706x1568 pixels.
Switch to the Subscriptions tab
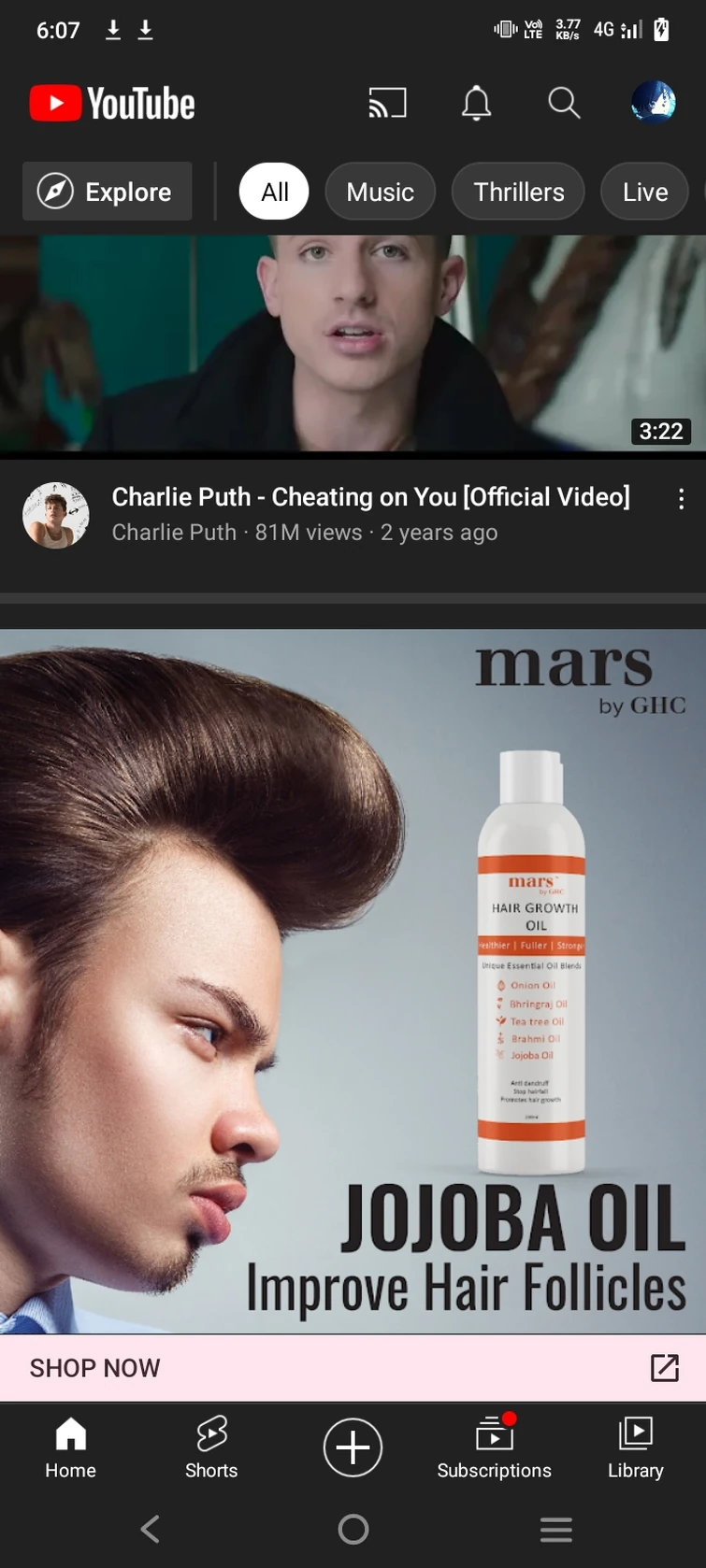494,1447
